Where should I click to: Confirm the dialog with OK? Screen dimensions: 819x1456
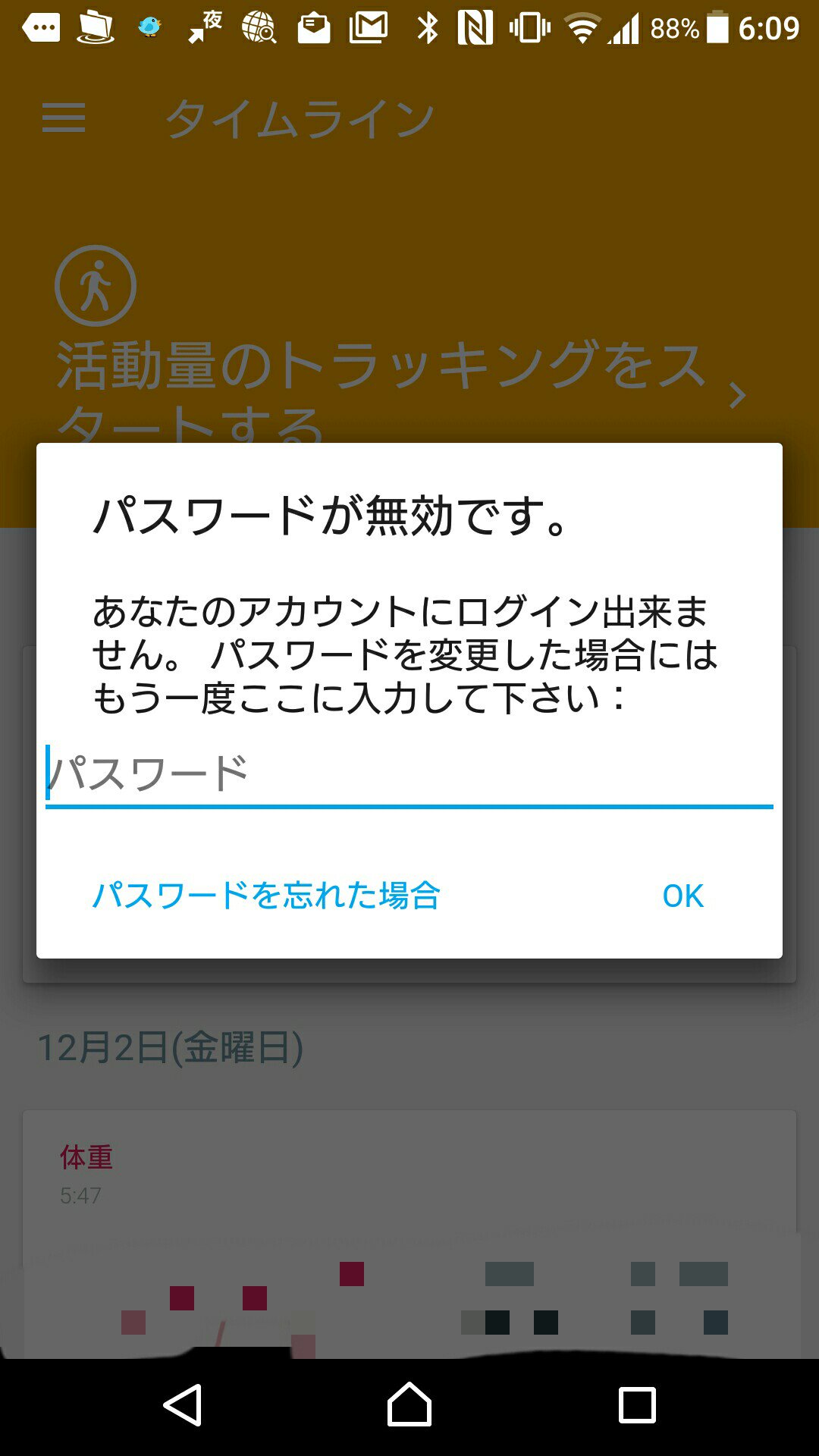(x=682, y=896)
